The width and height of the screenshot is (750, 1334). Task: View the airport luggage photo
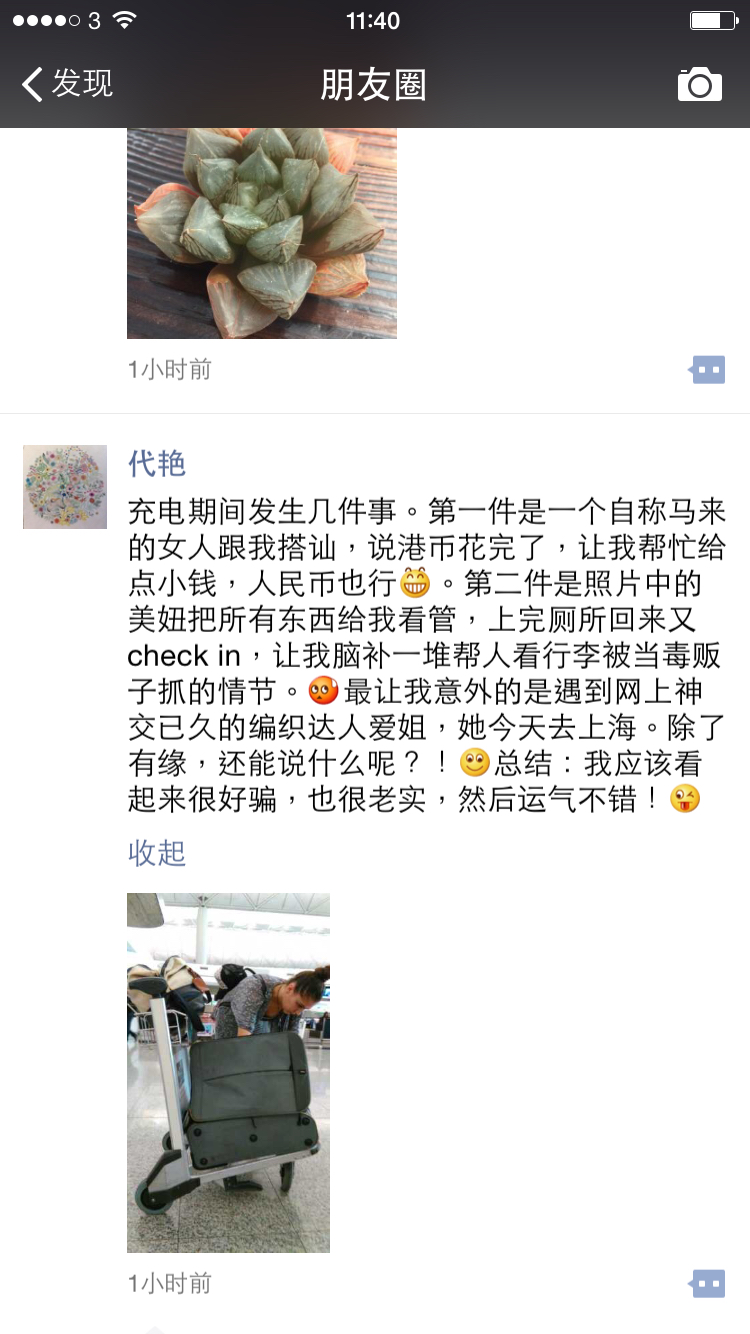pyautogui.click(x=228, y=1072)
